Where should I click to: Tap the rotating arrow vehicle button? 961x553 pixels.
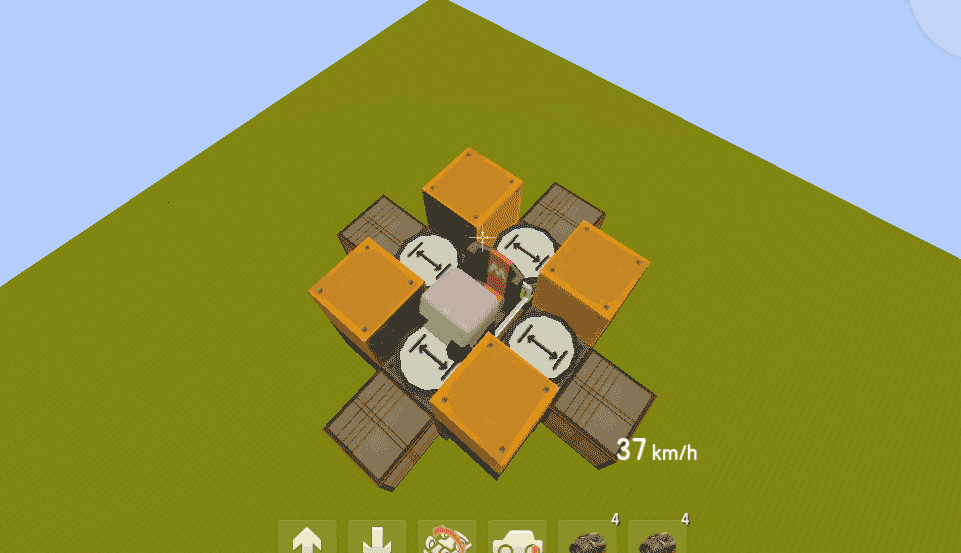tap(446, 540)
